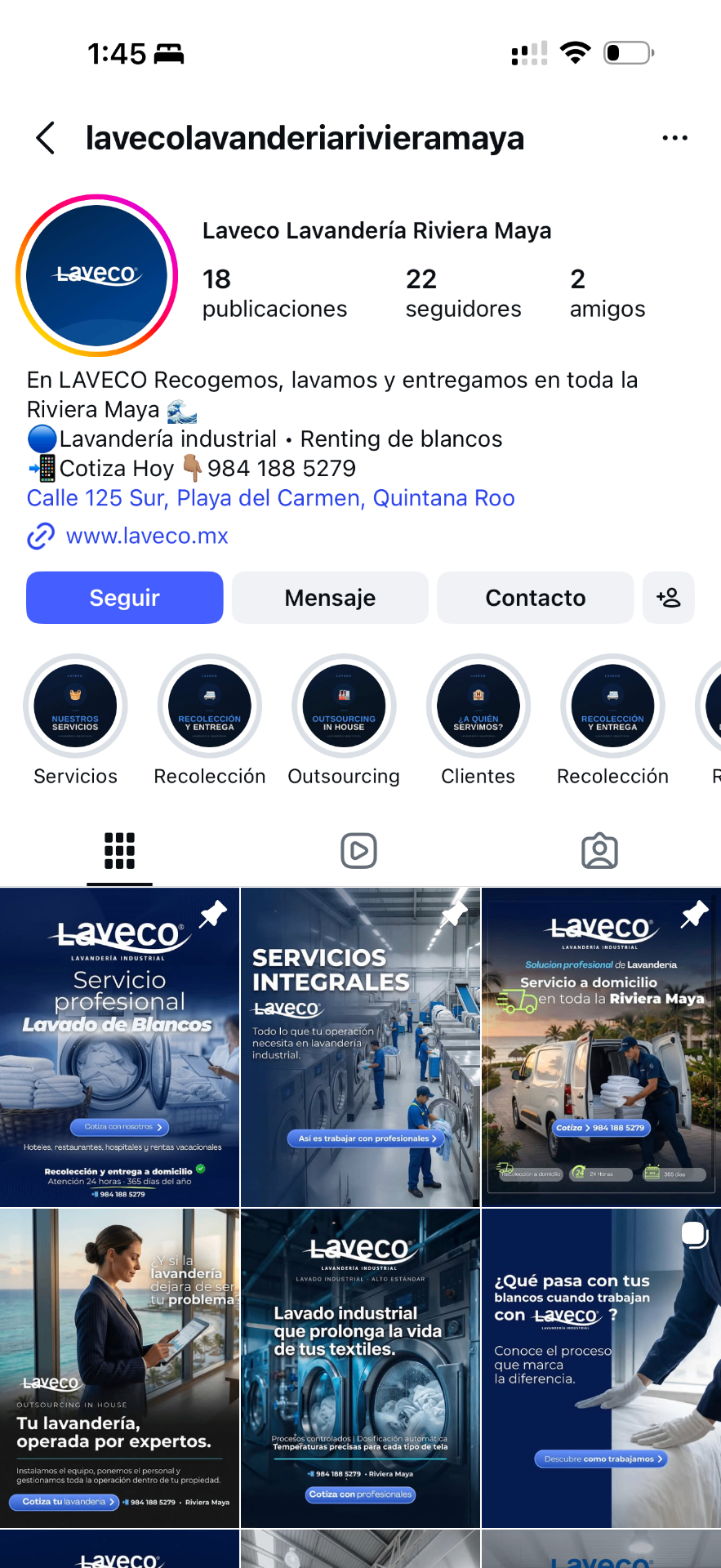Open the Servicios story highlight
721x1568 pixels.
pyautogui.click(x=75, y=706)
